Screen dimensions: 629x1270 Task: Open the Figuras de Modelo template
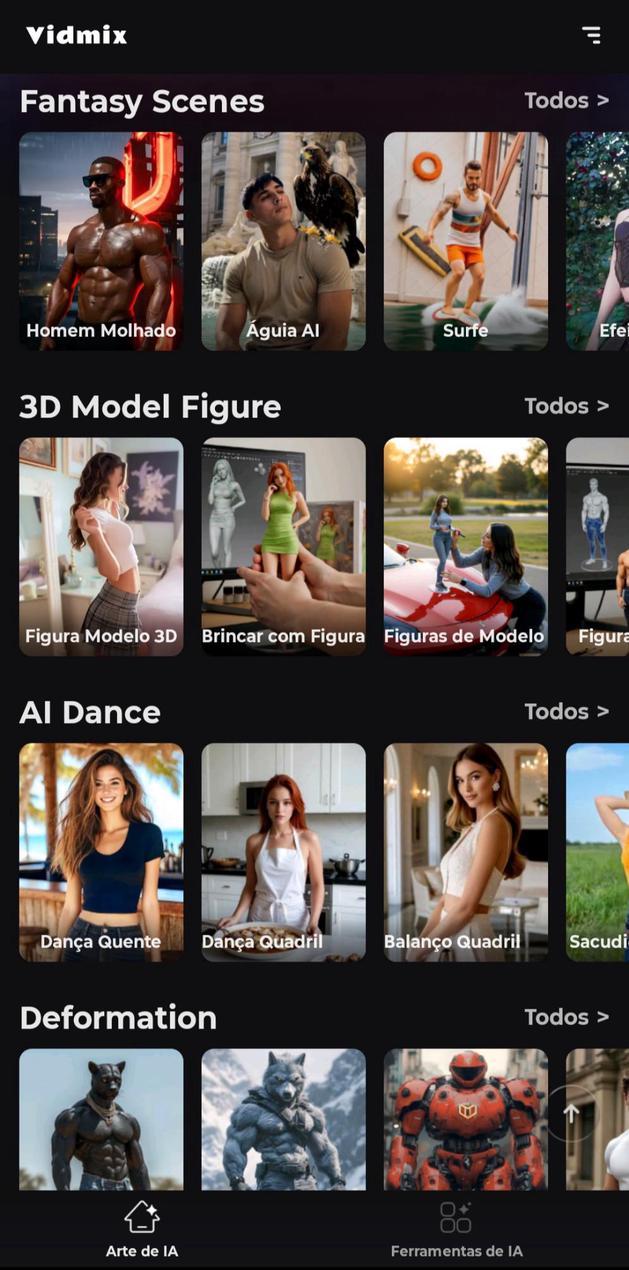tap(465, 546)
